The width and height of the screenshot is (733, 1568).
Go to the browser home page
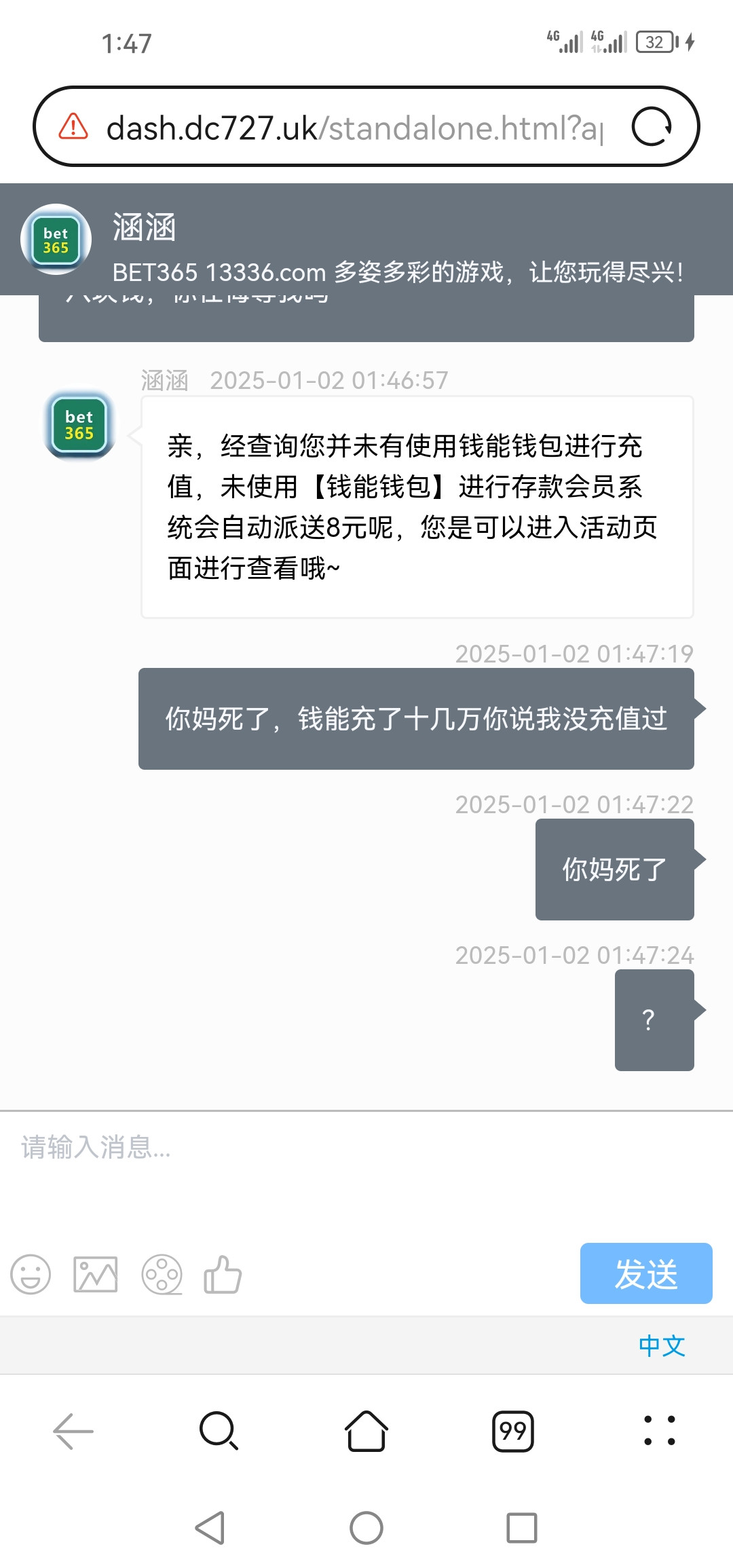366,1431
